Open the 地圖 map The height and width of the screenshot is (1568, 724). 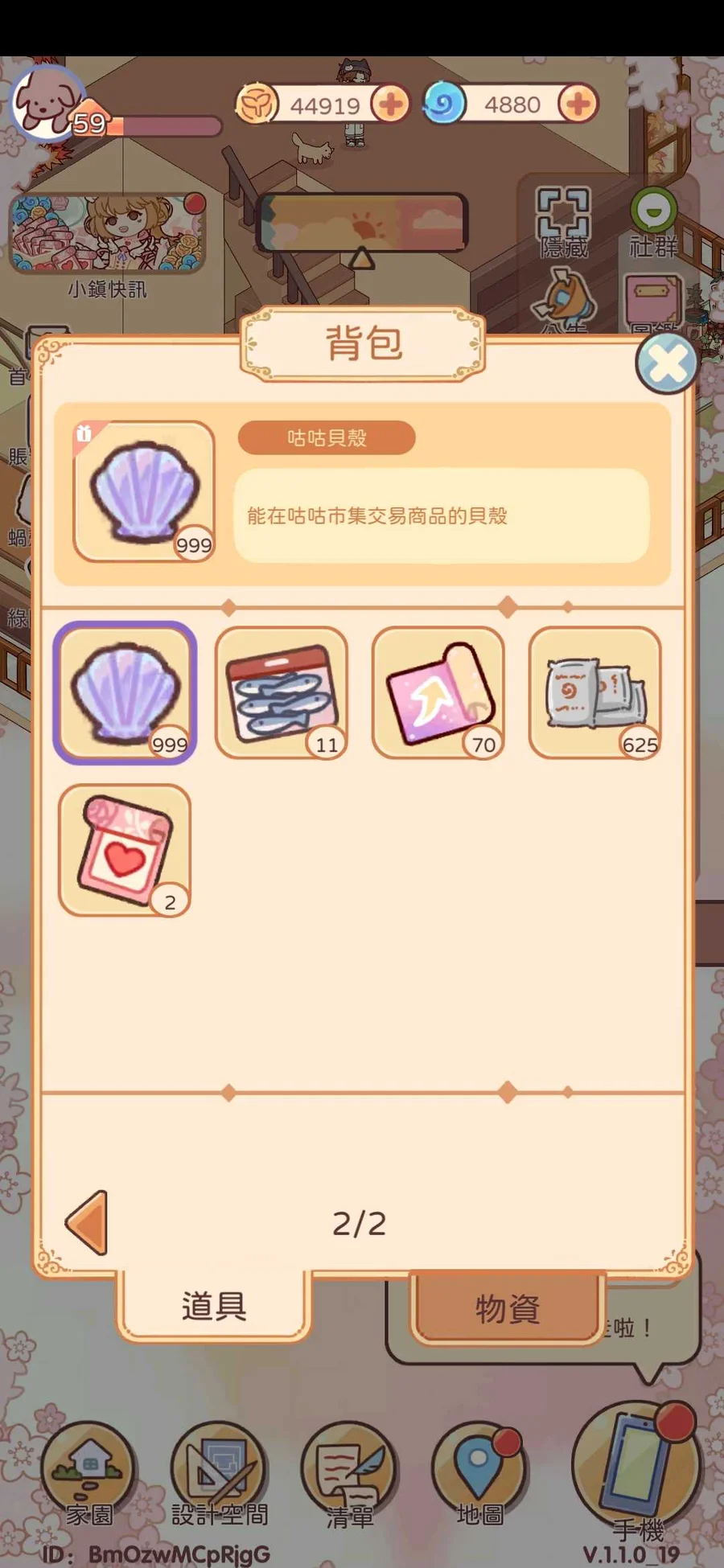(479, 1473)
